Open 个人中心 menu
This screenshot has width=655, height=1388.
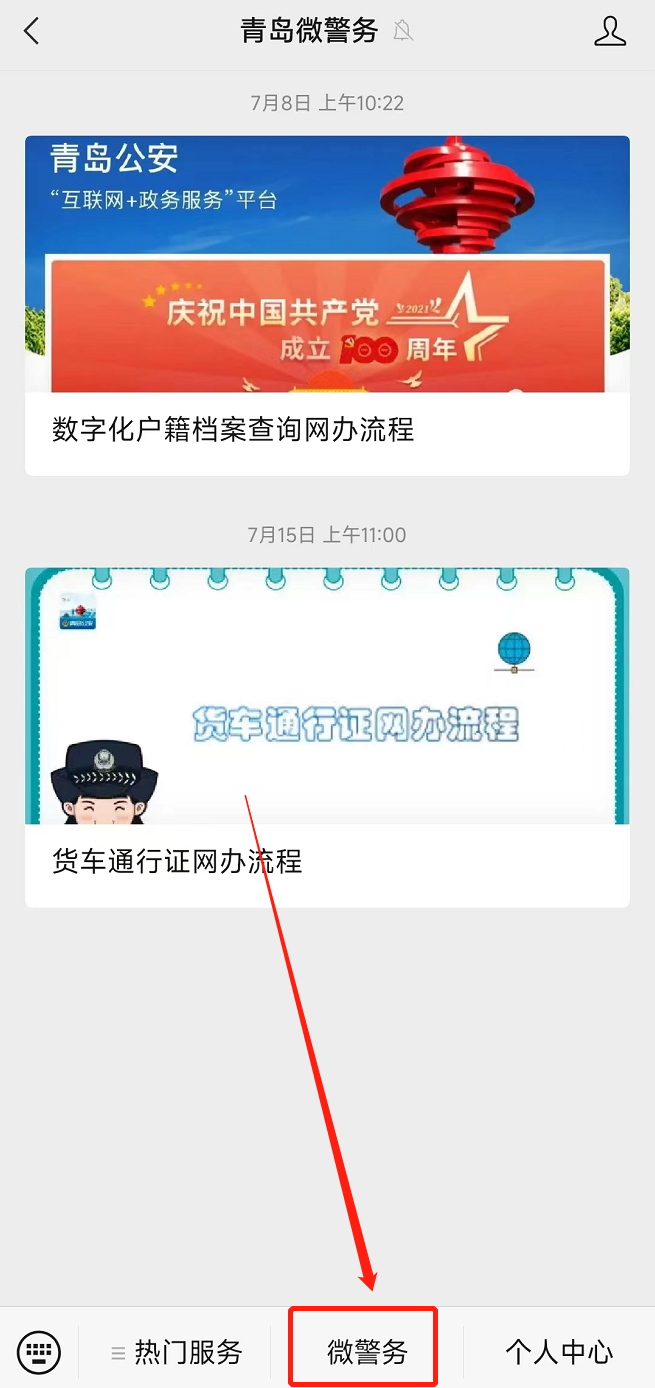pyautogui.click(x=558, y=1352)
